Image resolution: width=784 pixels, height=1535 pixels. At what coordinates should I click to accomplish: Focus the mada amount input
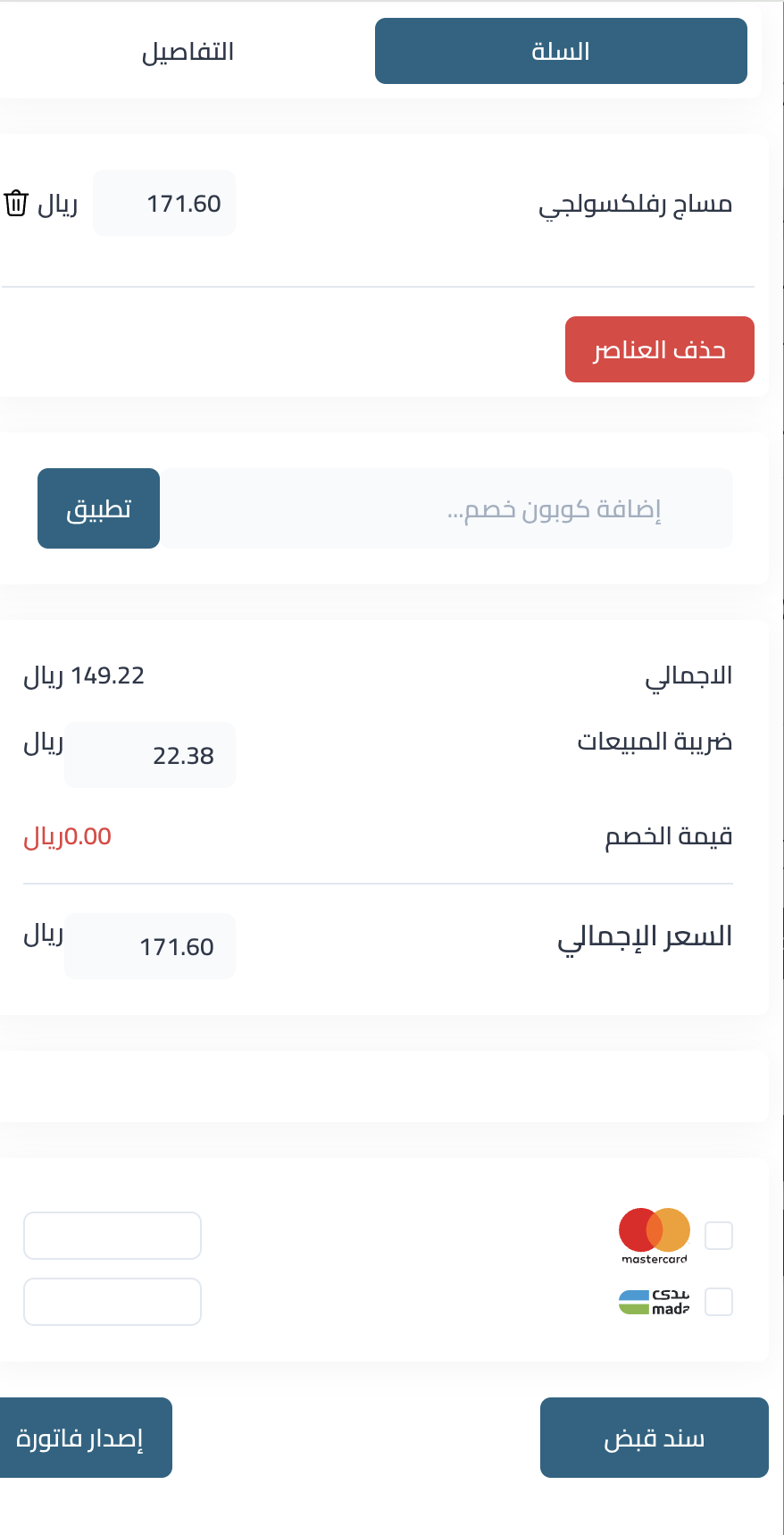113,1302
